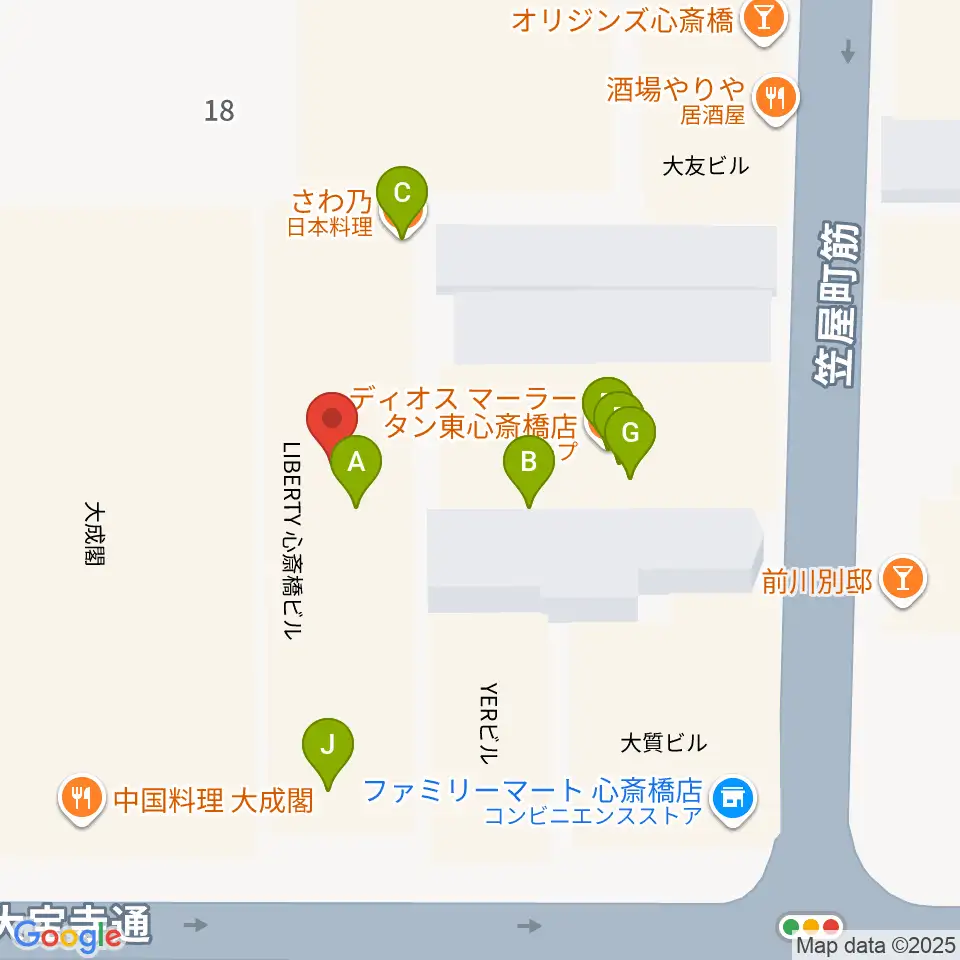Open the ファミリーマート 心斎橋店 store pin
The height and width of the screenshot is (960, 960).
(x=733, y=800)
